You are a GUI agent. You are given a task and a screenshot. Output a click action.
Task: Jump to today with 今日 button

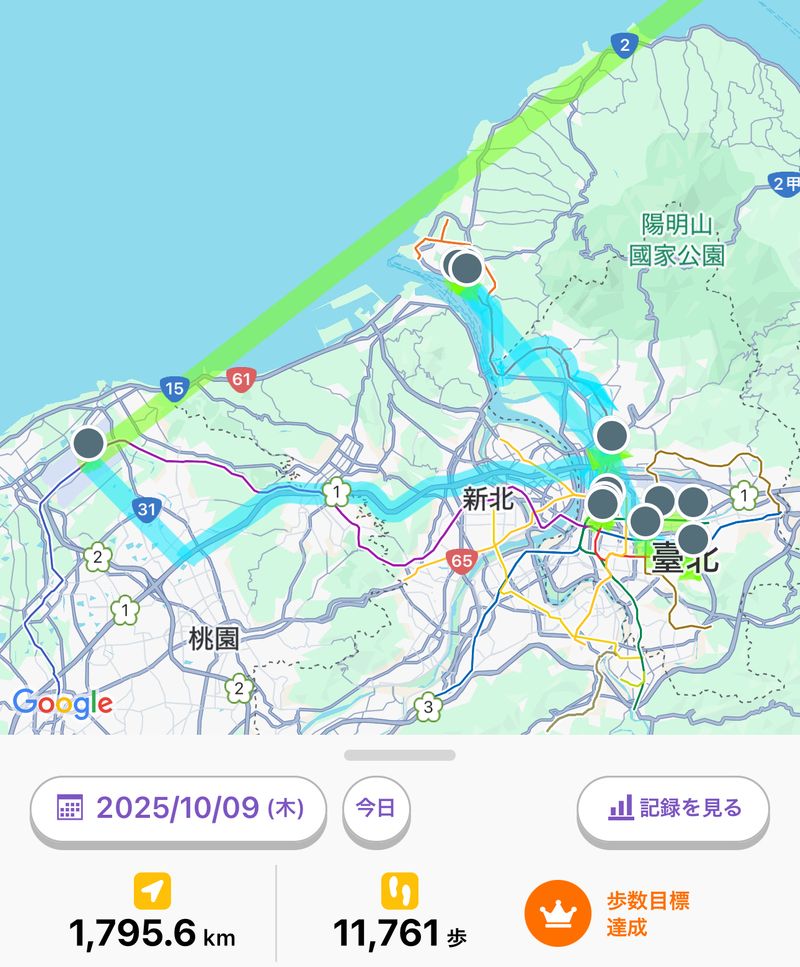click(376, 808)
